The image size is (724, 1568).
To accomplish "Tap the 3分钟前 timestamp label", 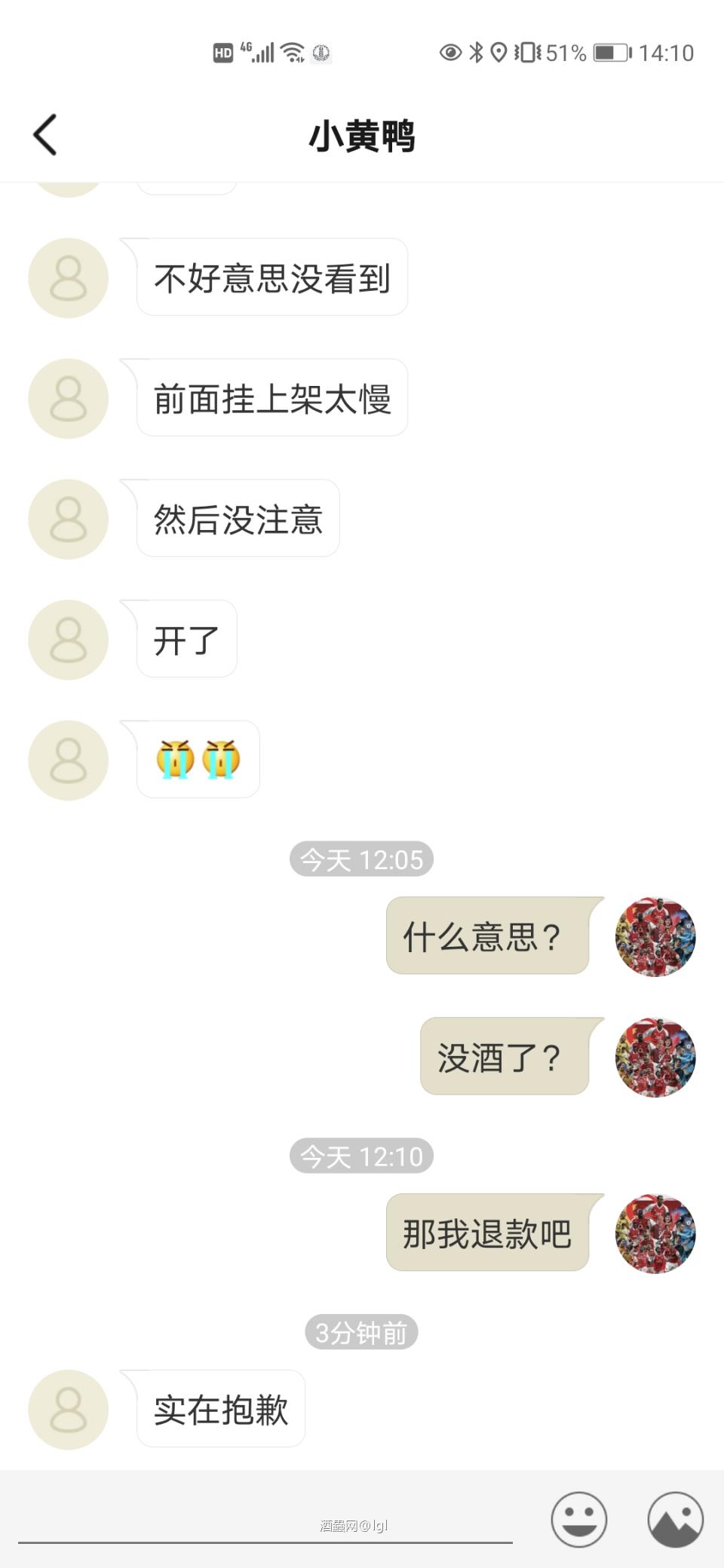I will pos(361,1332).
